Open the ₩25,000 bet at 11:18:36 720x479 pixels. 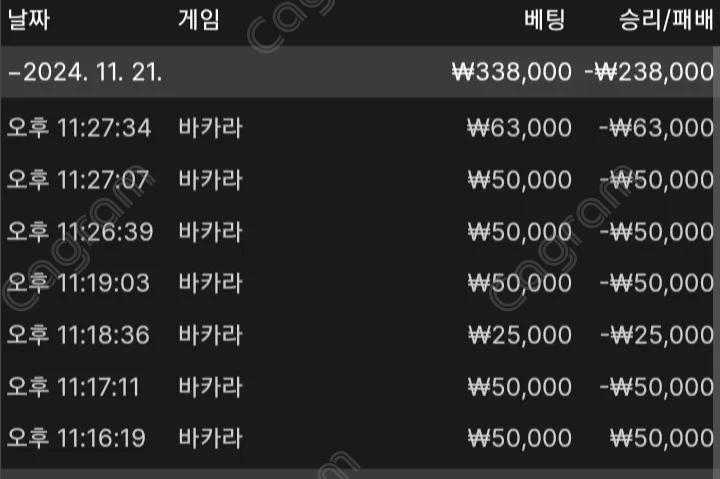360,335
